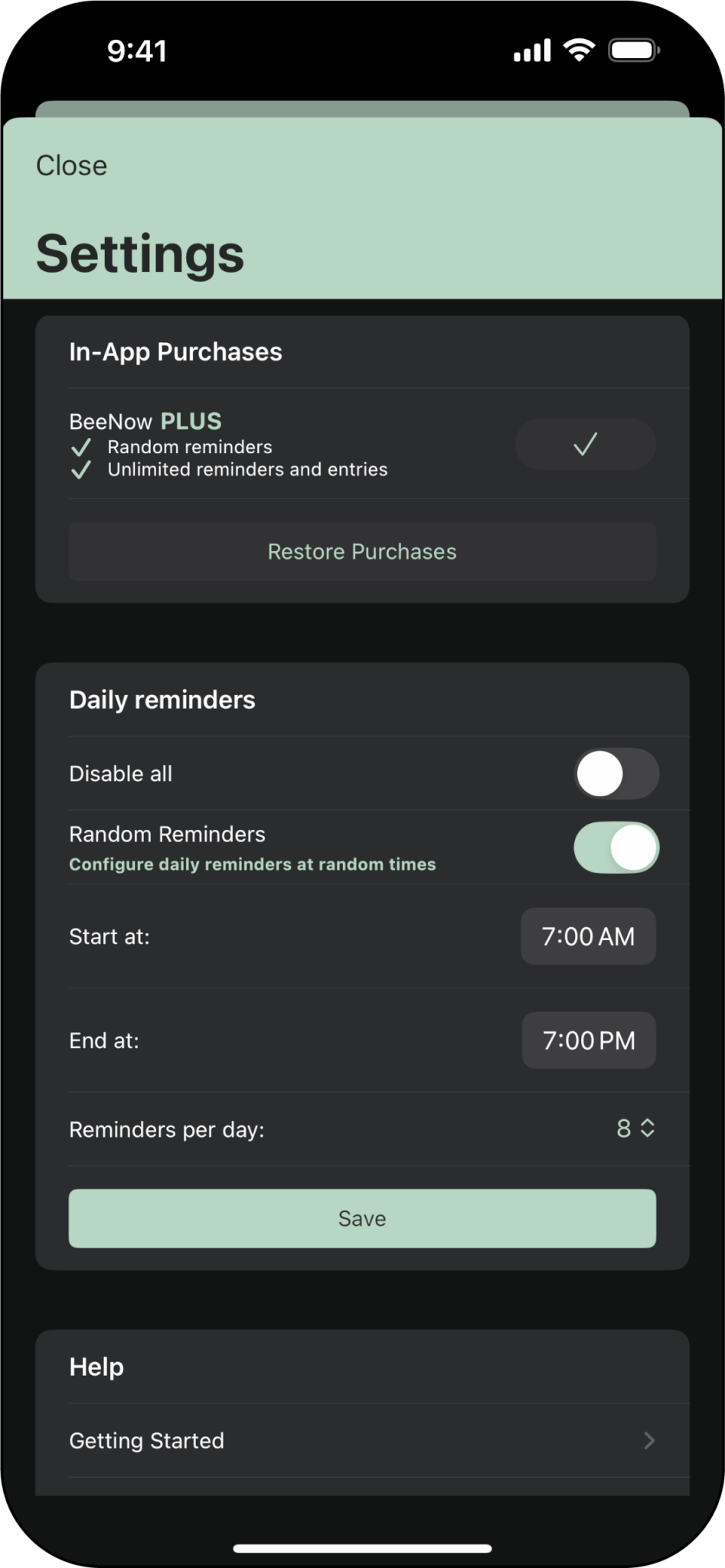This screenshot has width=725, height=1568.
Task: Toggle the Disable all switch
Action: [616, 773]
